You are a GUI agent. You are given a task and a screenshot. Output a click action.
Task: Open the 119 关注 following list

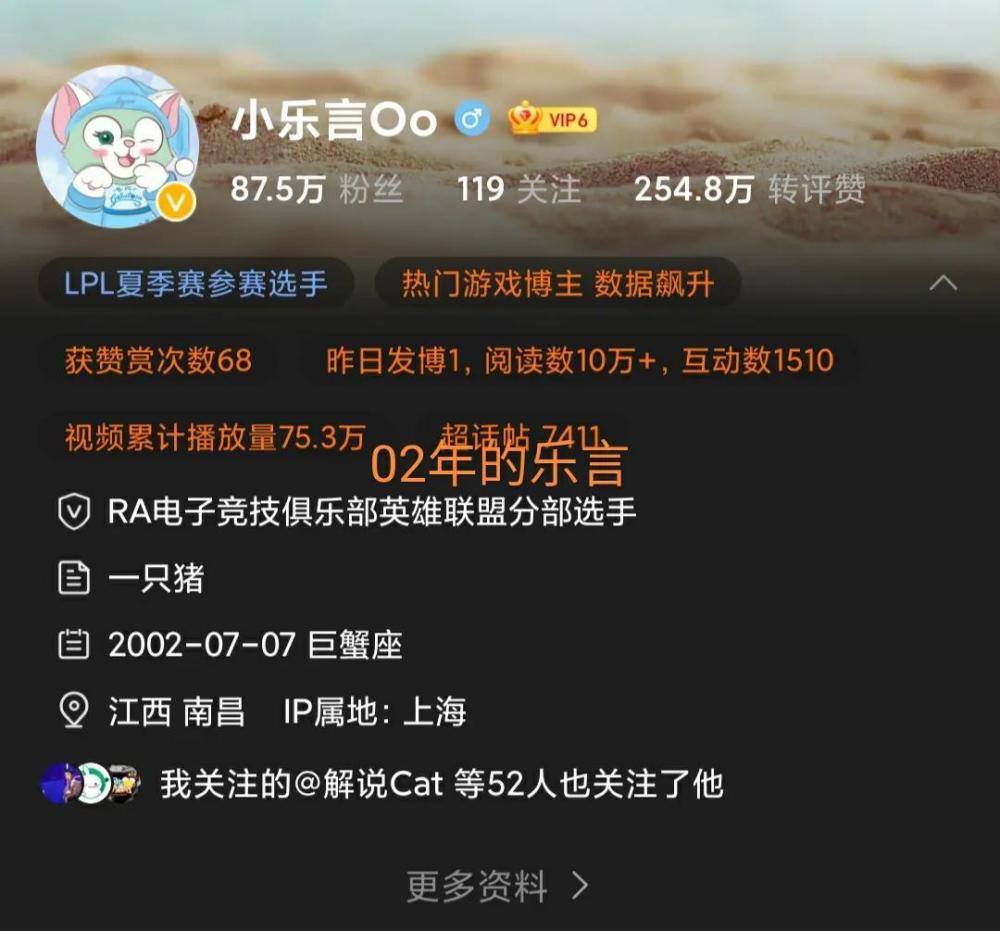click(x=518, y=189)
